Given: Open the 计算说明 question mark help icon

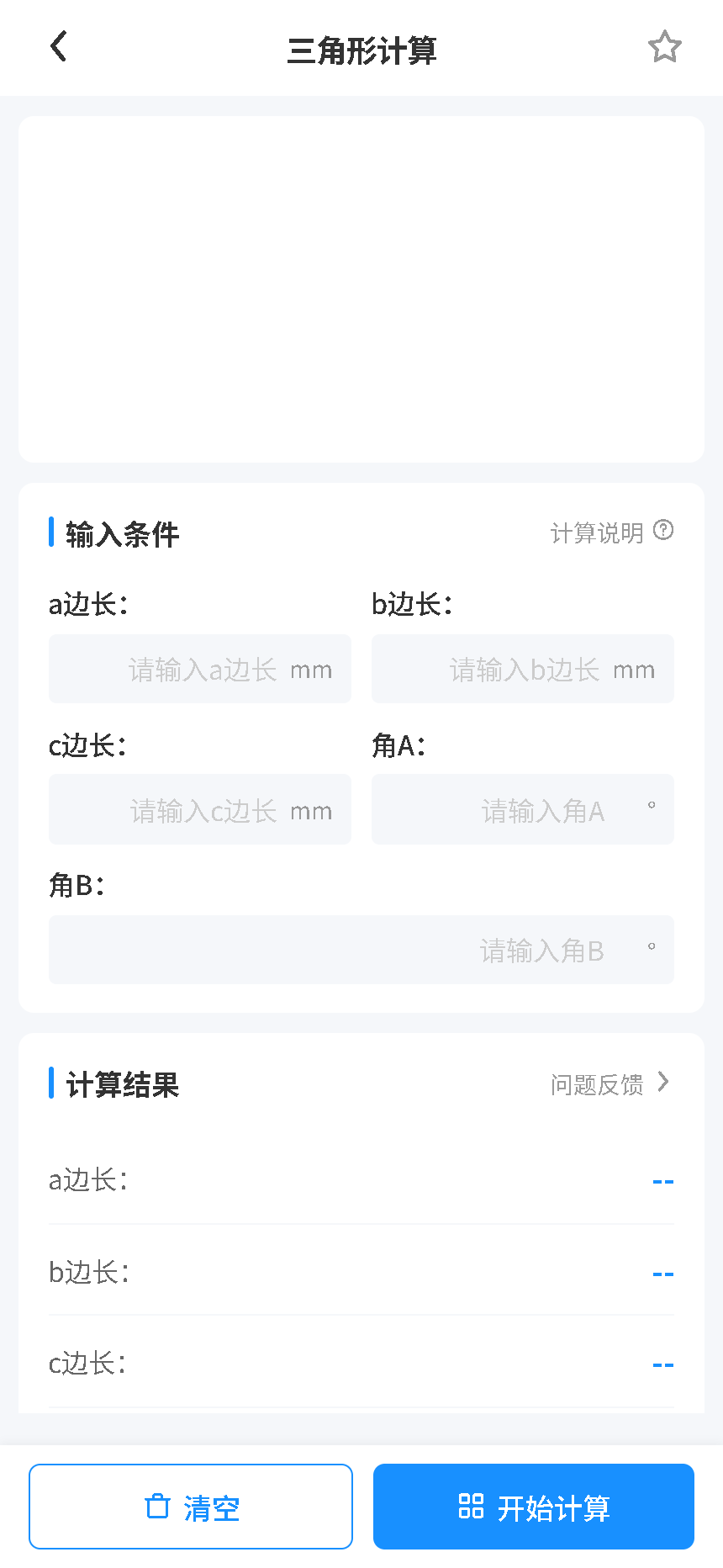Looking at the screenshot, I should tap(663, 531).
